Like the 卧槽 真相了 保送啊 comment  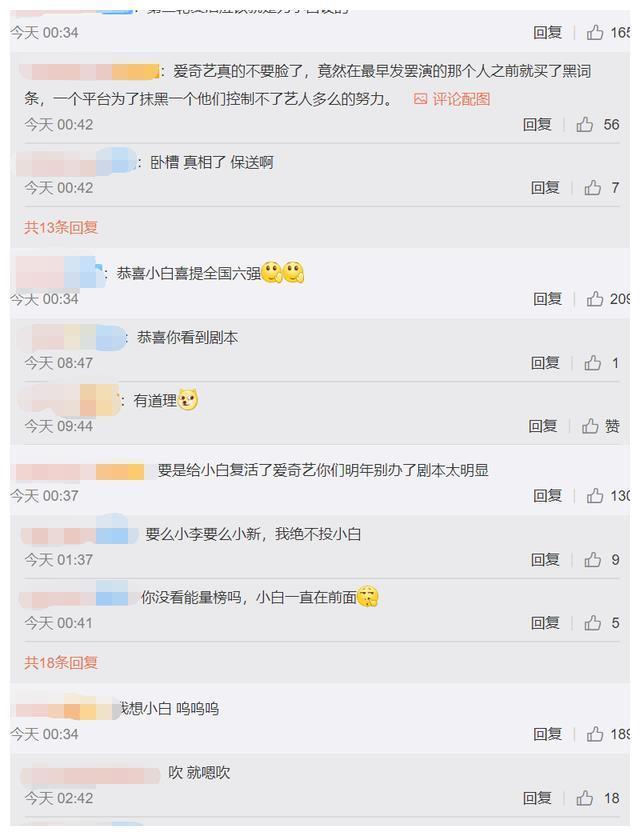(x=592, y=188)
